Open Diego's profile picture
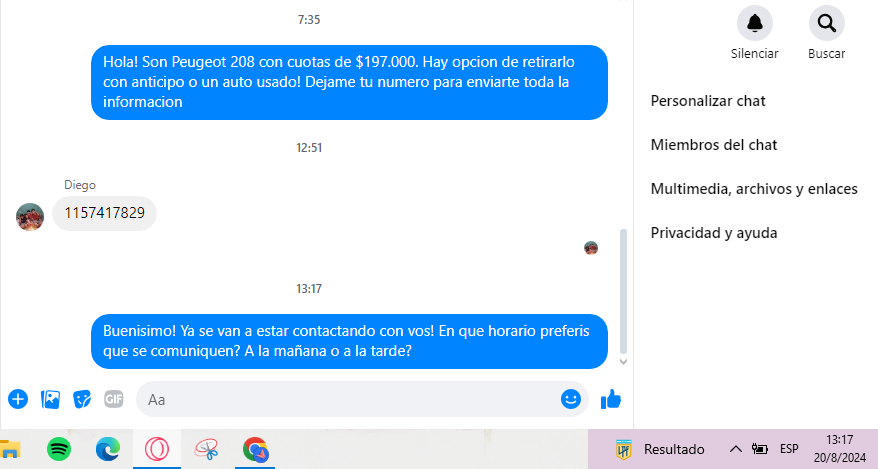The width and height of the screenshot is (878, 469). click(x=30, y=216)
